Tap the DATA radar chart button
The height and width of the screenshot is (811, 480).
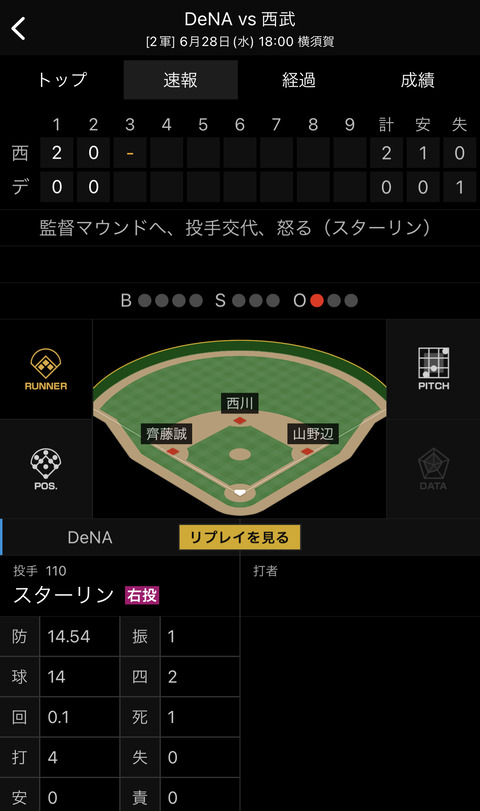pos(433,469)
